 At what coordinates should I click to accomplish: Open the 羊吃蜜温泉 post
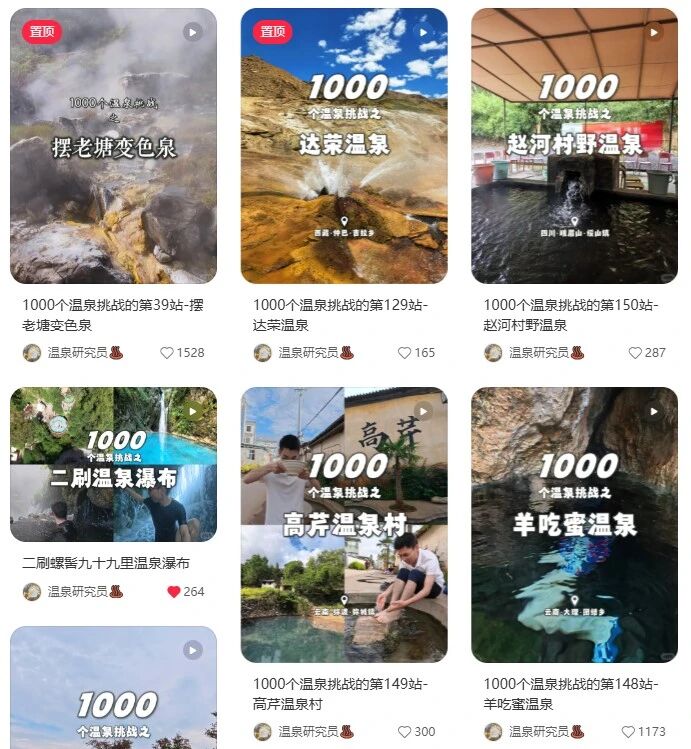coord(574,525)
